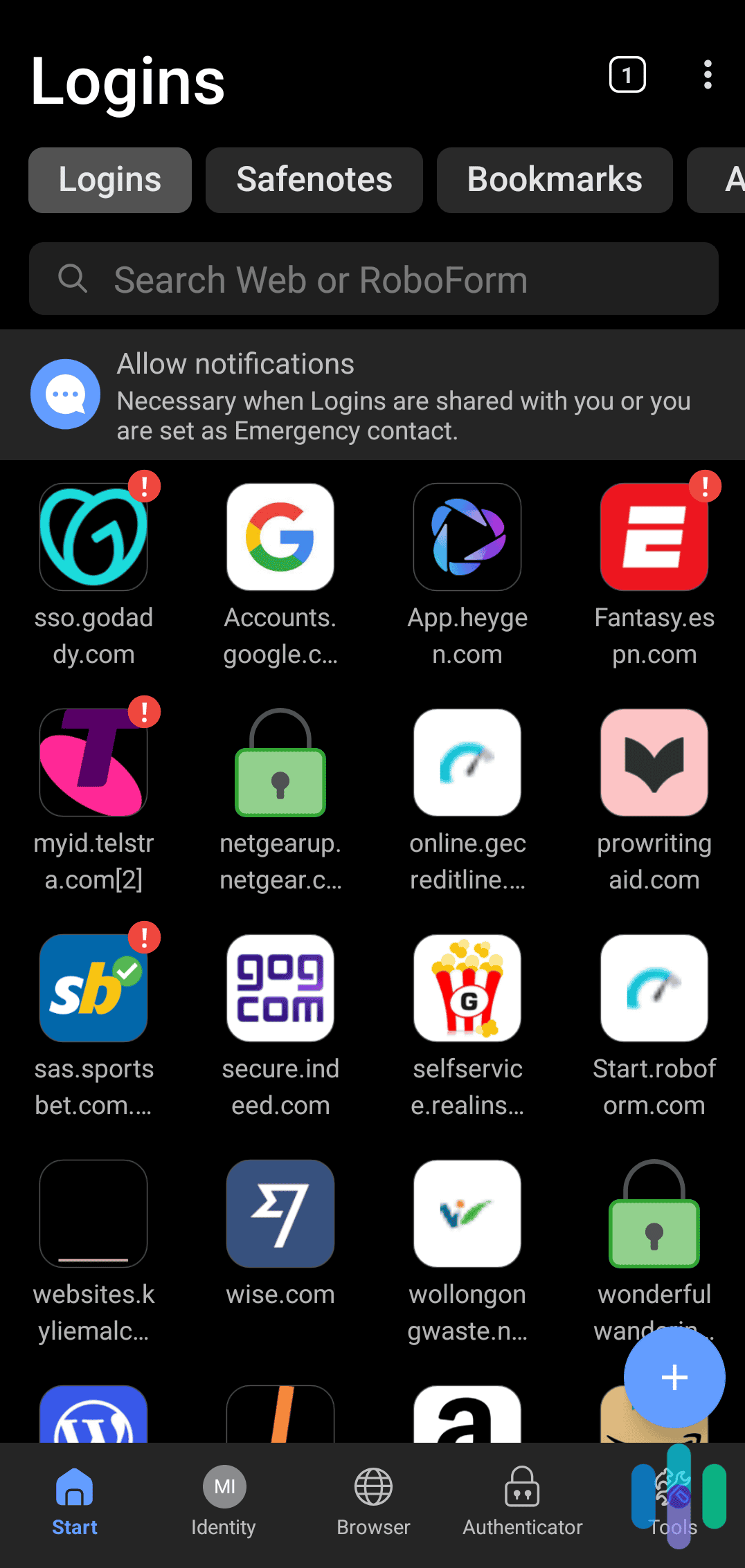Switch to the Bookmarks tab
The image size is (745, 1568).
coord(555,180)
